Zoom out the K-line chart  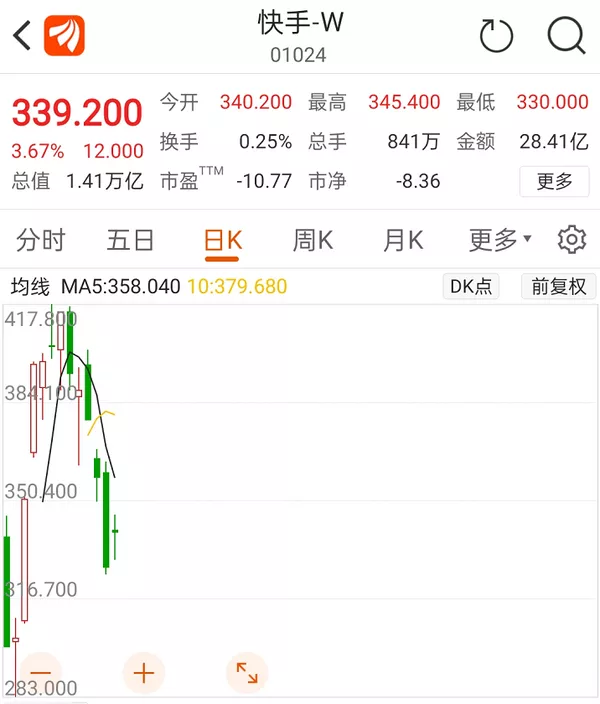pyautogui.click(x=41, y=672)
